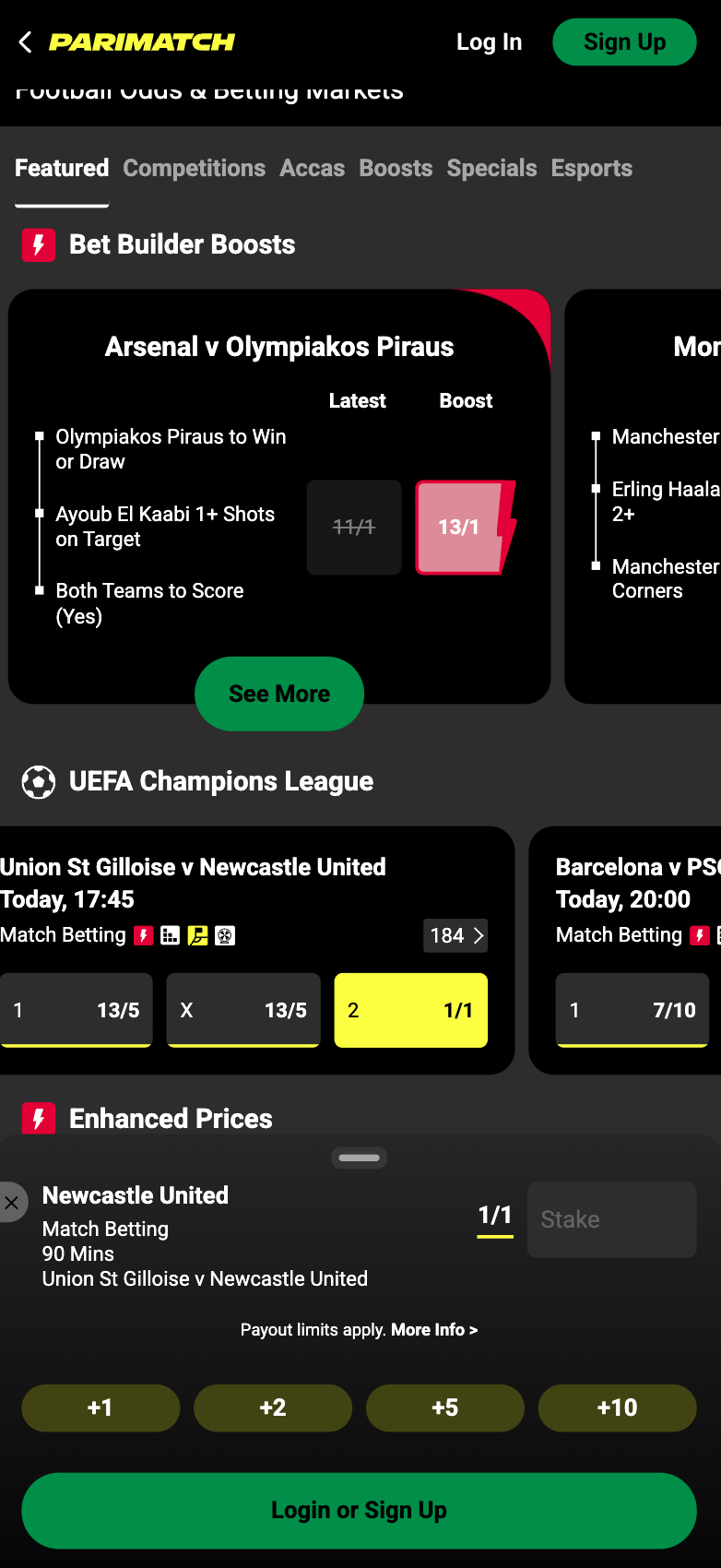The width and height of the screenshot is (721, 1568).
Task: Select Union St Gilloise win at 13/5
Action: [x=77, y=1010]
